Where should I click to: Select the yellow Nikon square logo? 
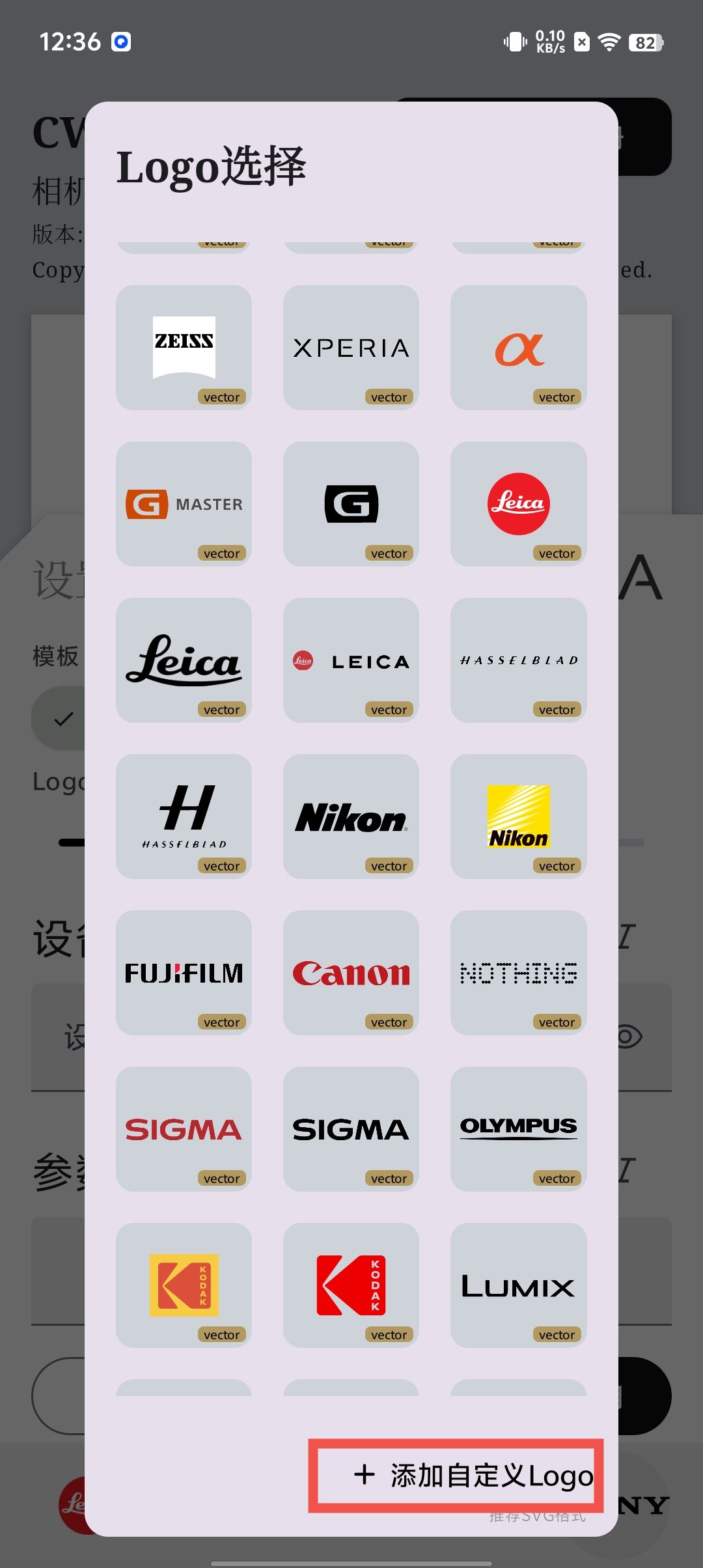point(518,817)
